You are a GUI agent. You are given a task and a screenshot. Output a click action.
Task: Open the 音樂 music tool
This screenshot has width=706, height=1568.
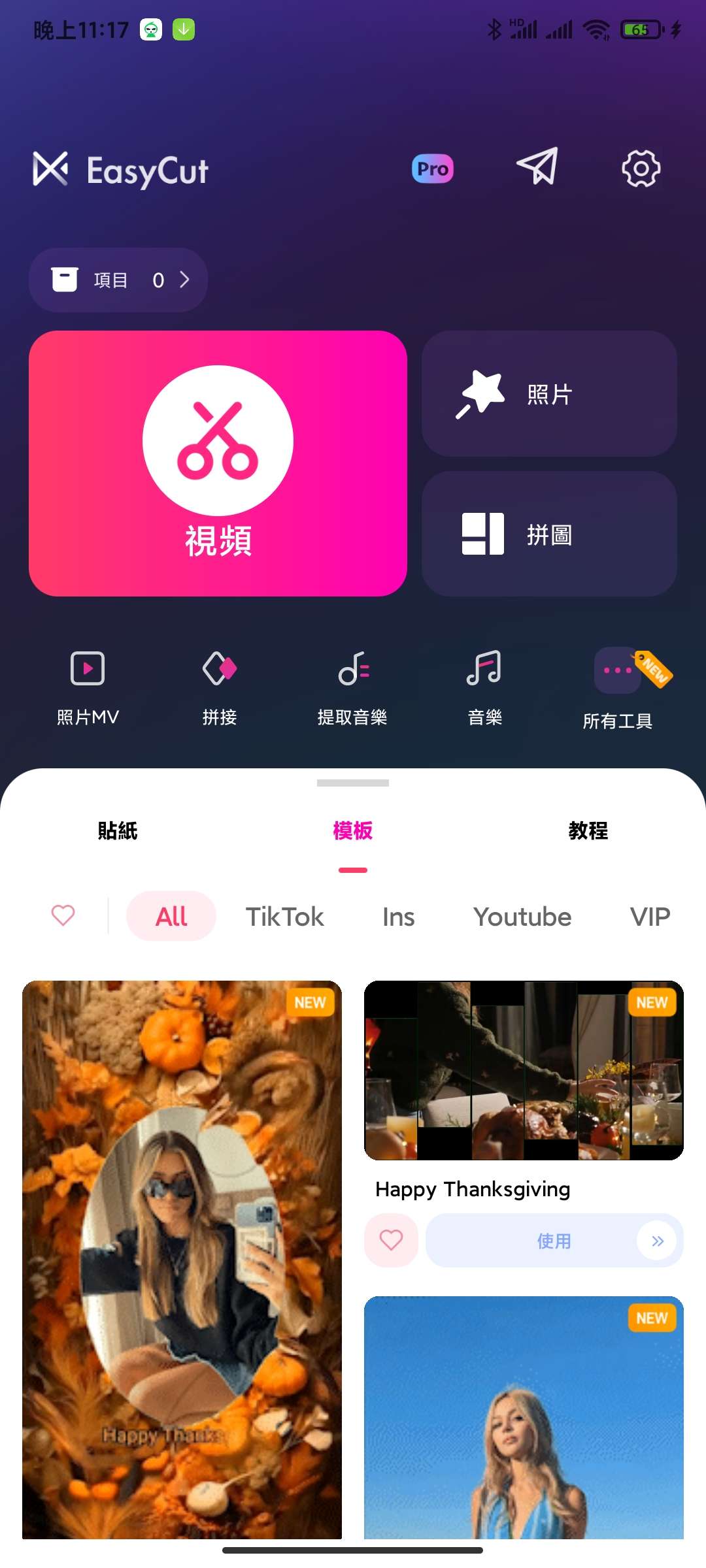tap(484, 686)
